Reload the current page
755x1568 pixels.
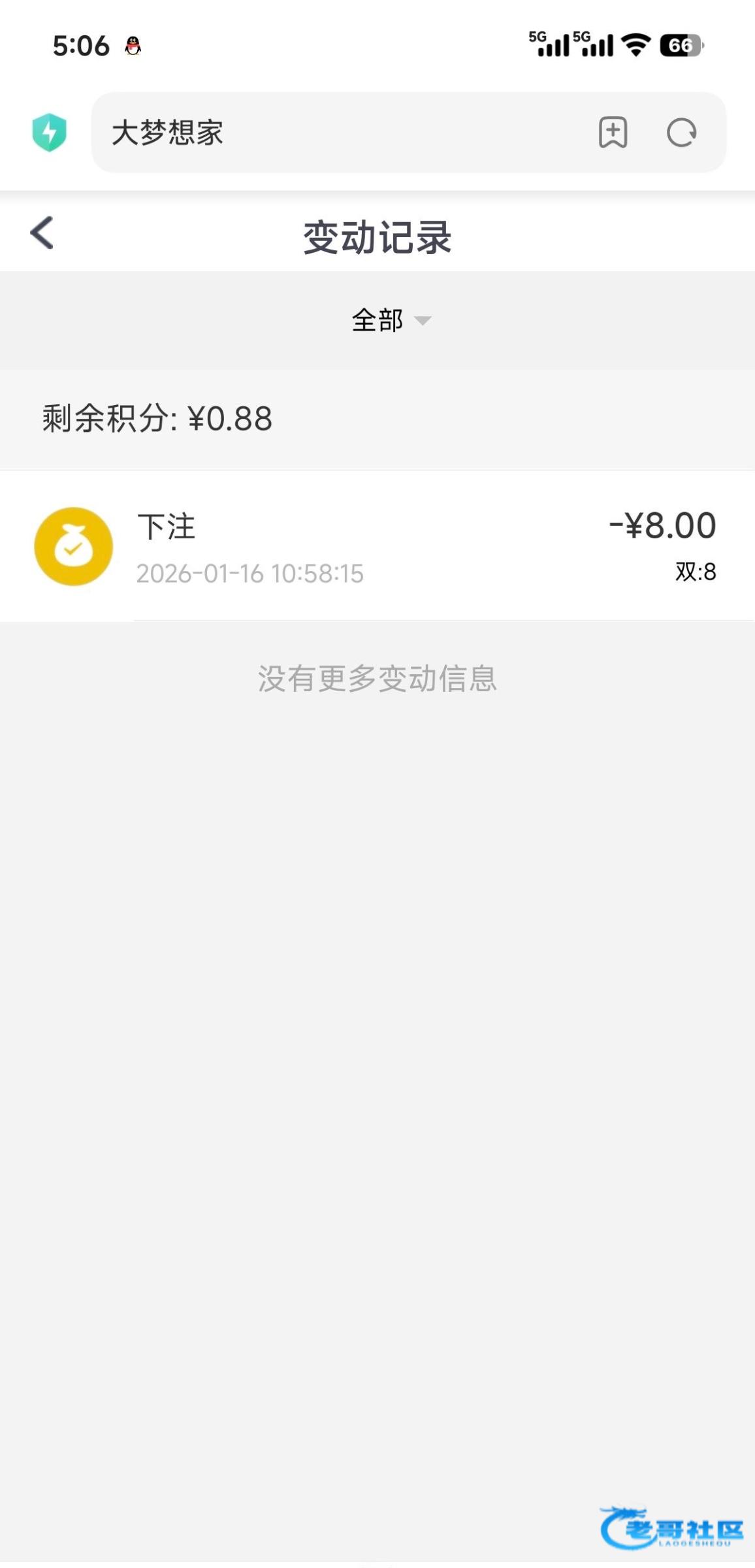click(x=681, y=133)
